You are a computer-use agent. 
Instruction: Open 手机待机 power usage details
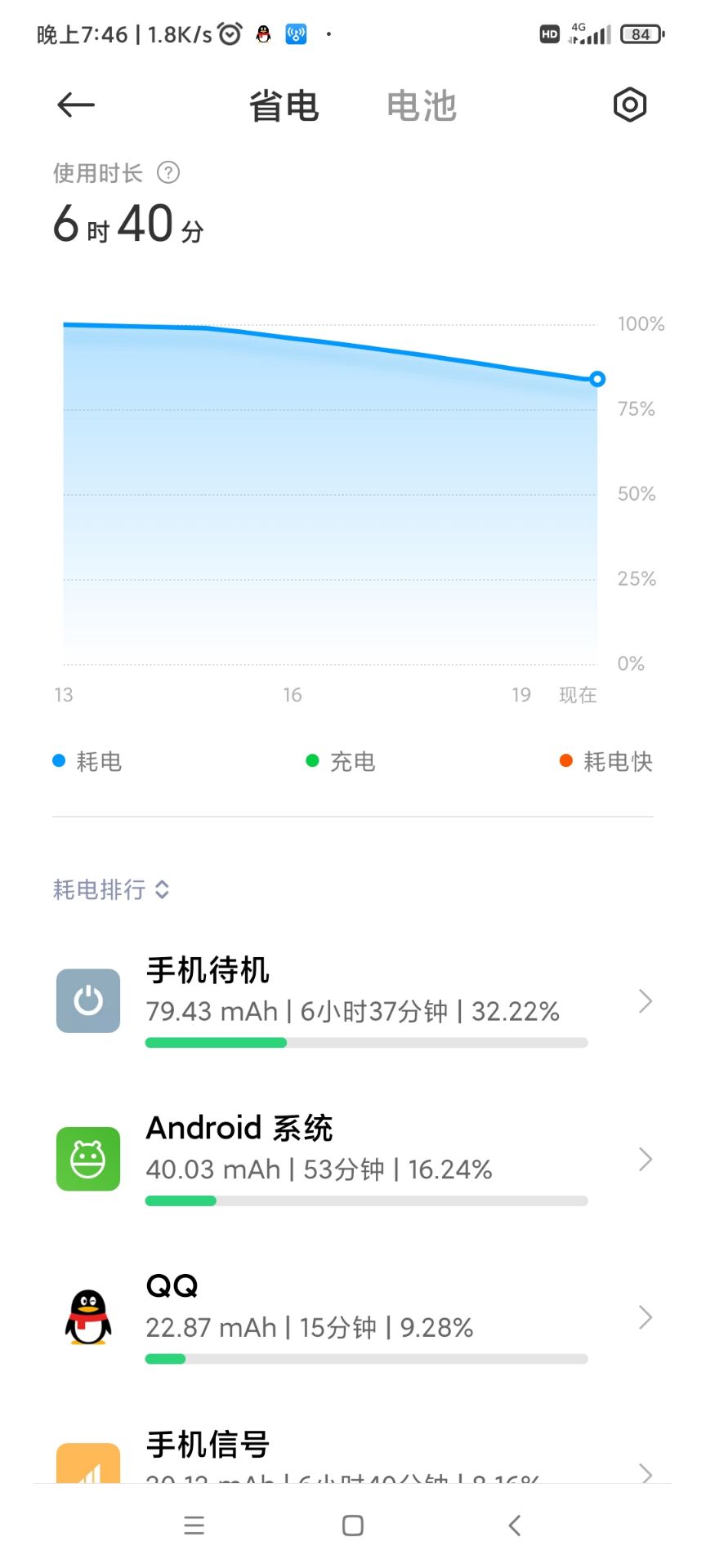(353, 1001)
